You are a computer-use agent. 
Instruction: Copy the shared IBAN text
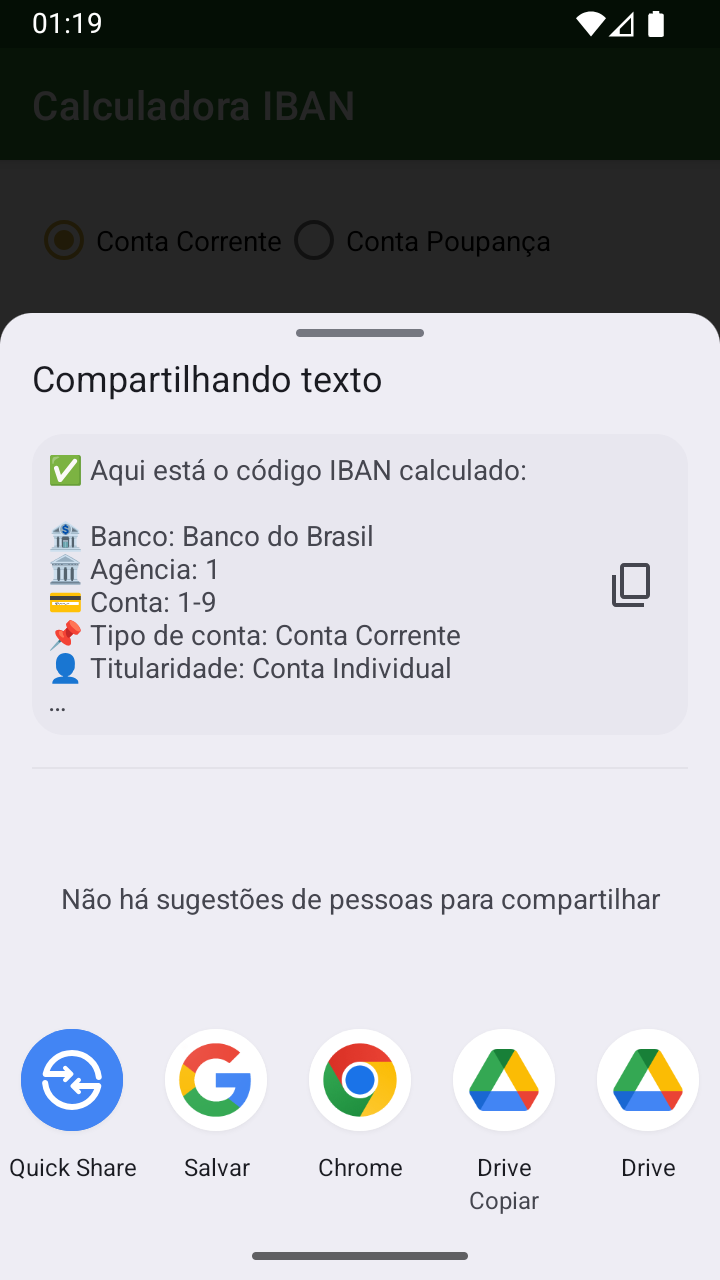coord(631,585)
